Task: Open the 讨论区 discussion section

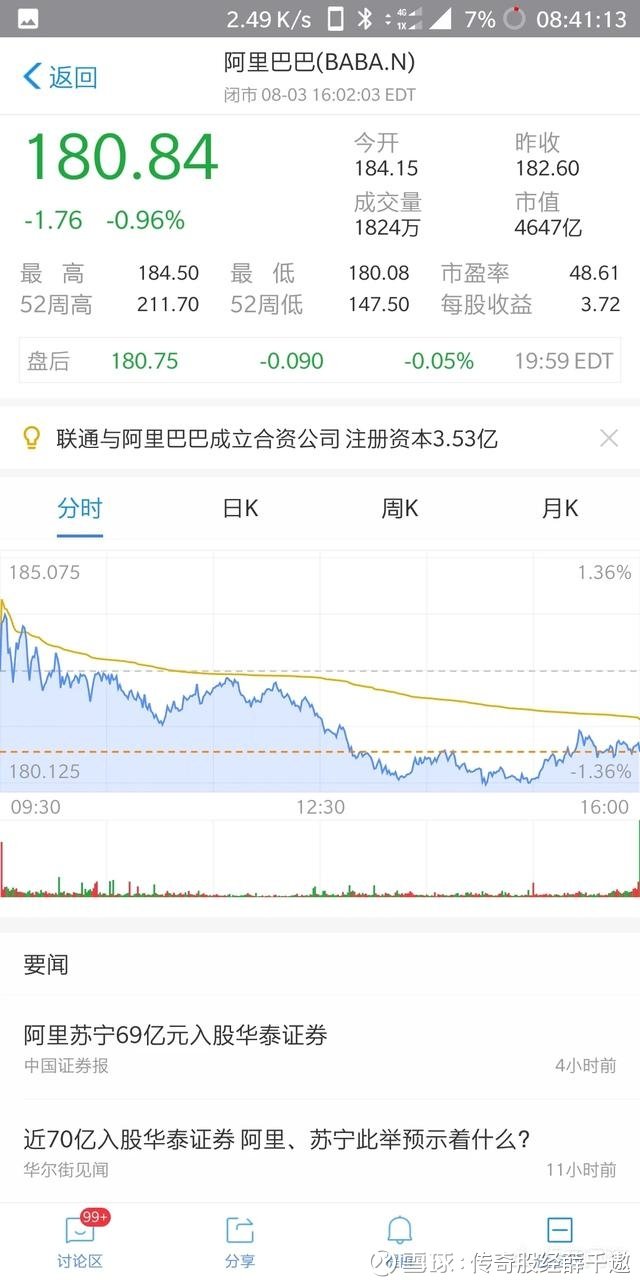Action: [80, 1242]
